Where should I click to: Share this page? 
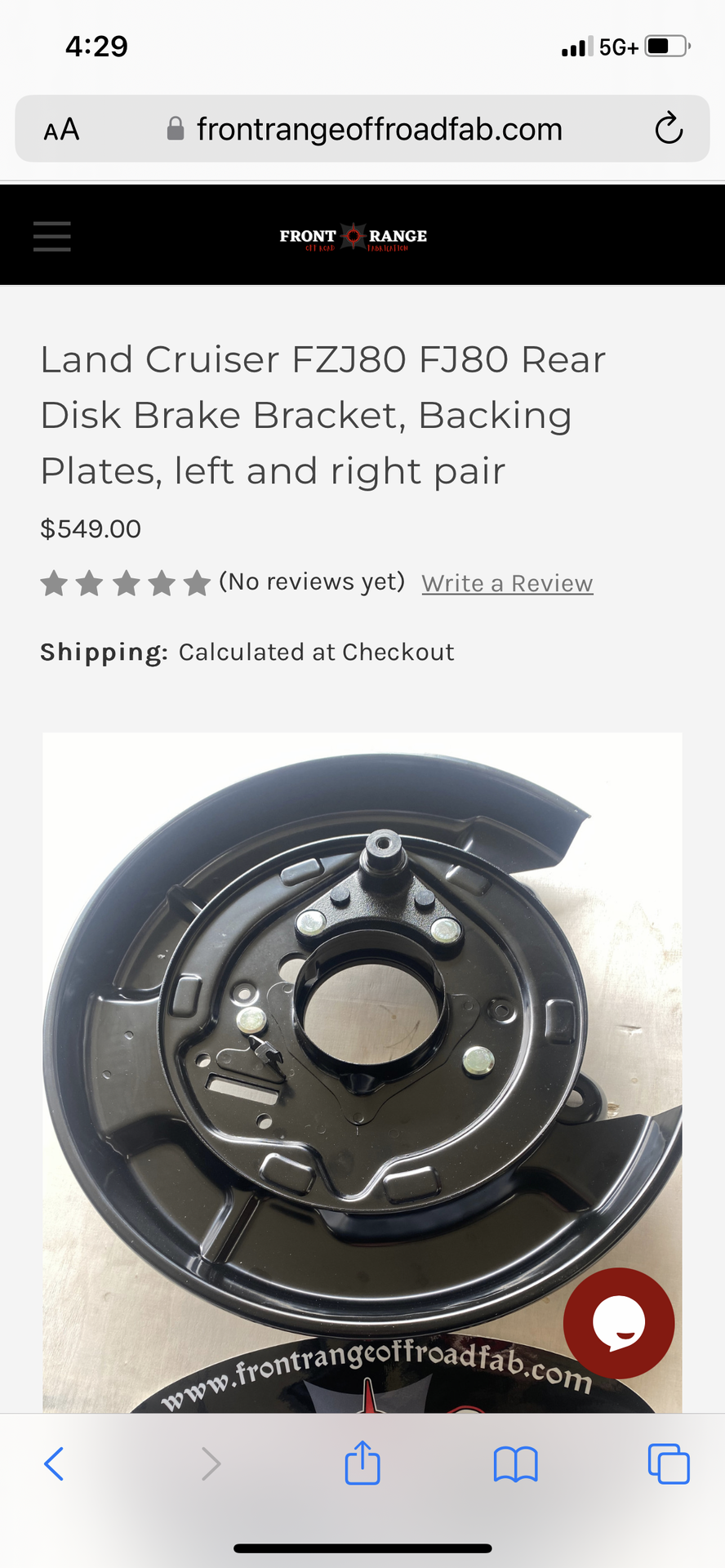pyautogui.click(x=362, y=1463)
